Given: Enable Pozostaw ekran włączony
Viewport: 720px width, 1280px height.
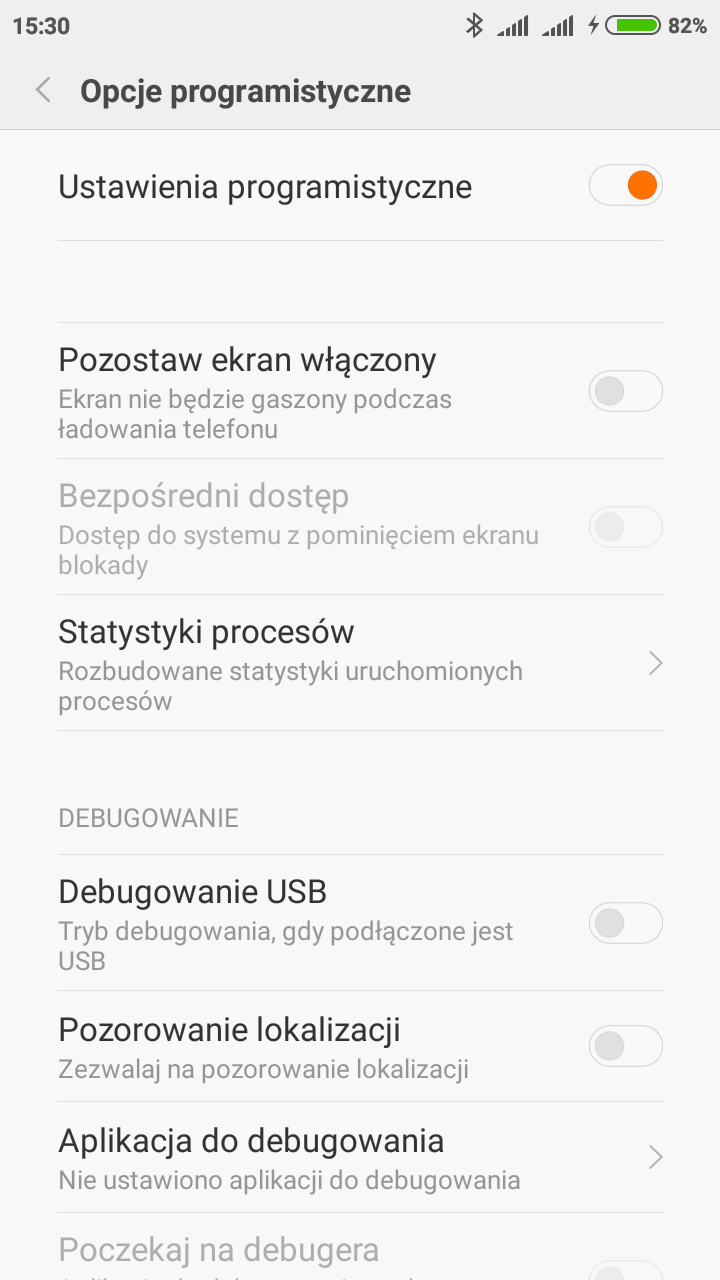Looking at the screenshot, I should pos(625,391).
